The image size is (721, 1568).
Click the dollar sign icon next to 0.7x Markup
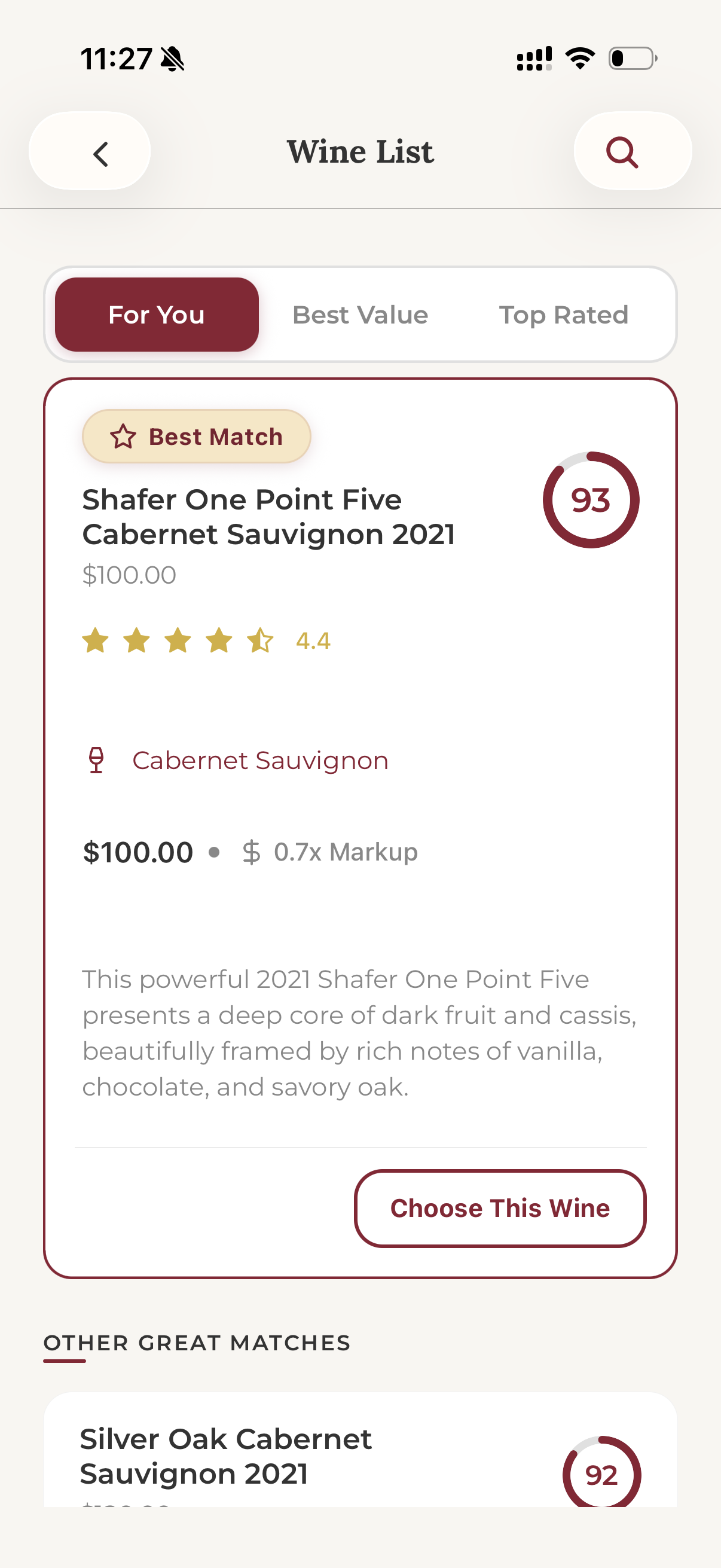(250, 852)
